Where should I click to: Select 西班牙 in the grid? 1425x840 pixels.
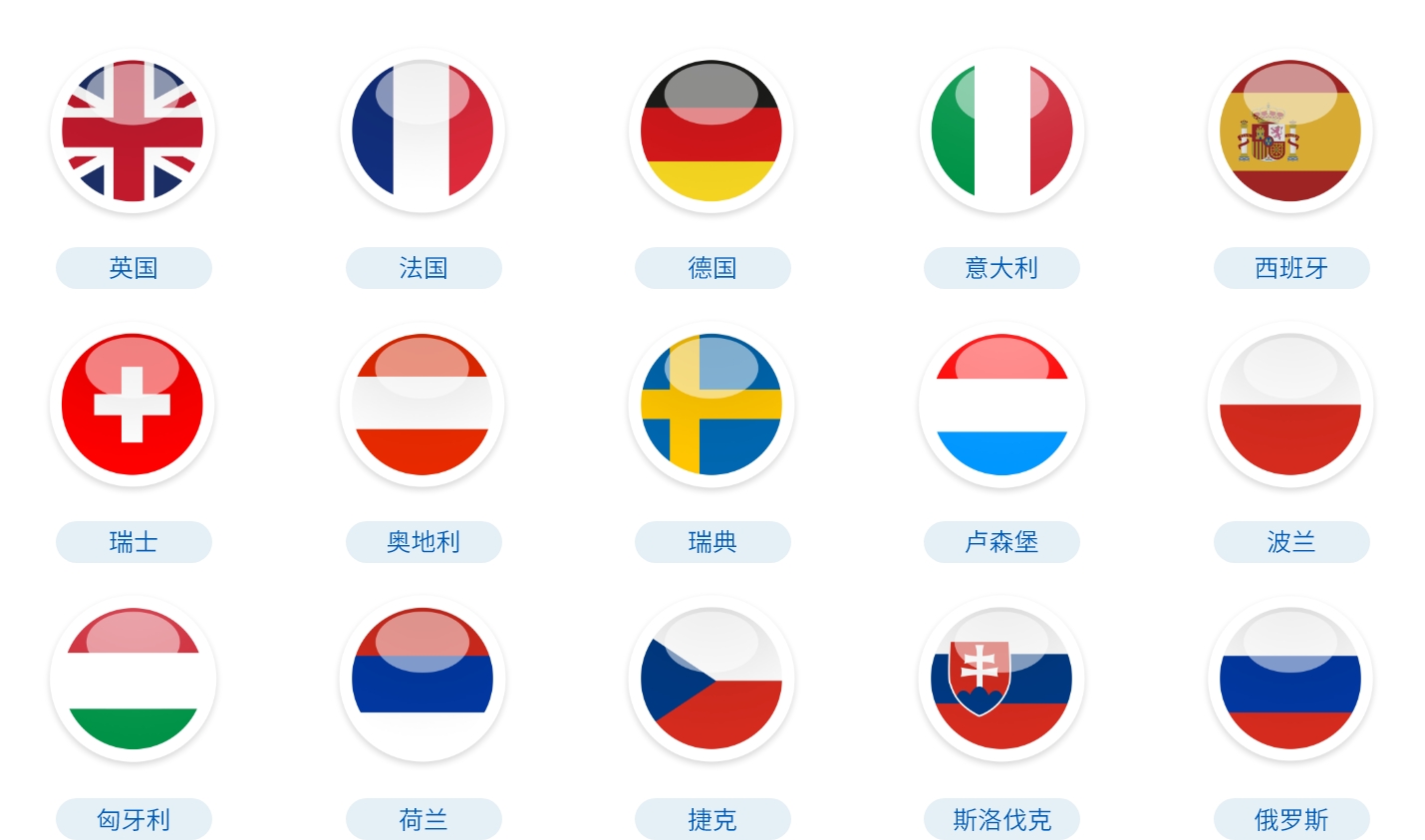coord(1290,132)
